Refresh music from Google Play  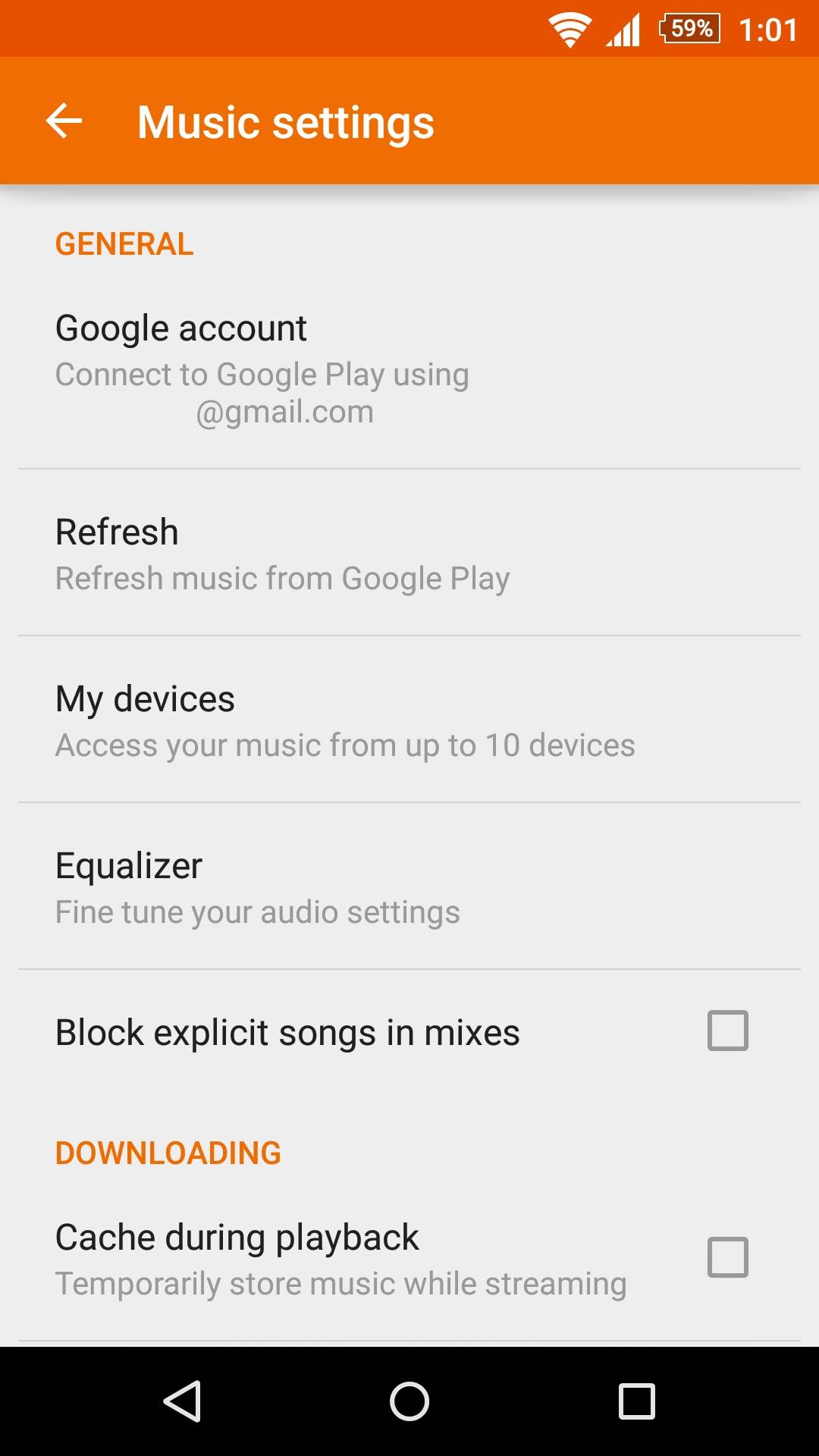coord(409,554)
